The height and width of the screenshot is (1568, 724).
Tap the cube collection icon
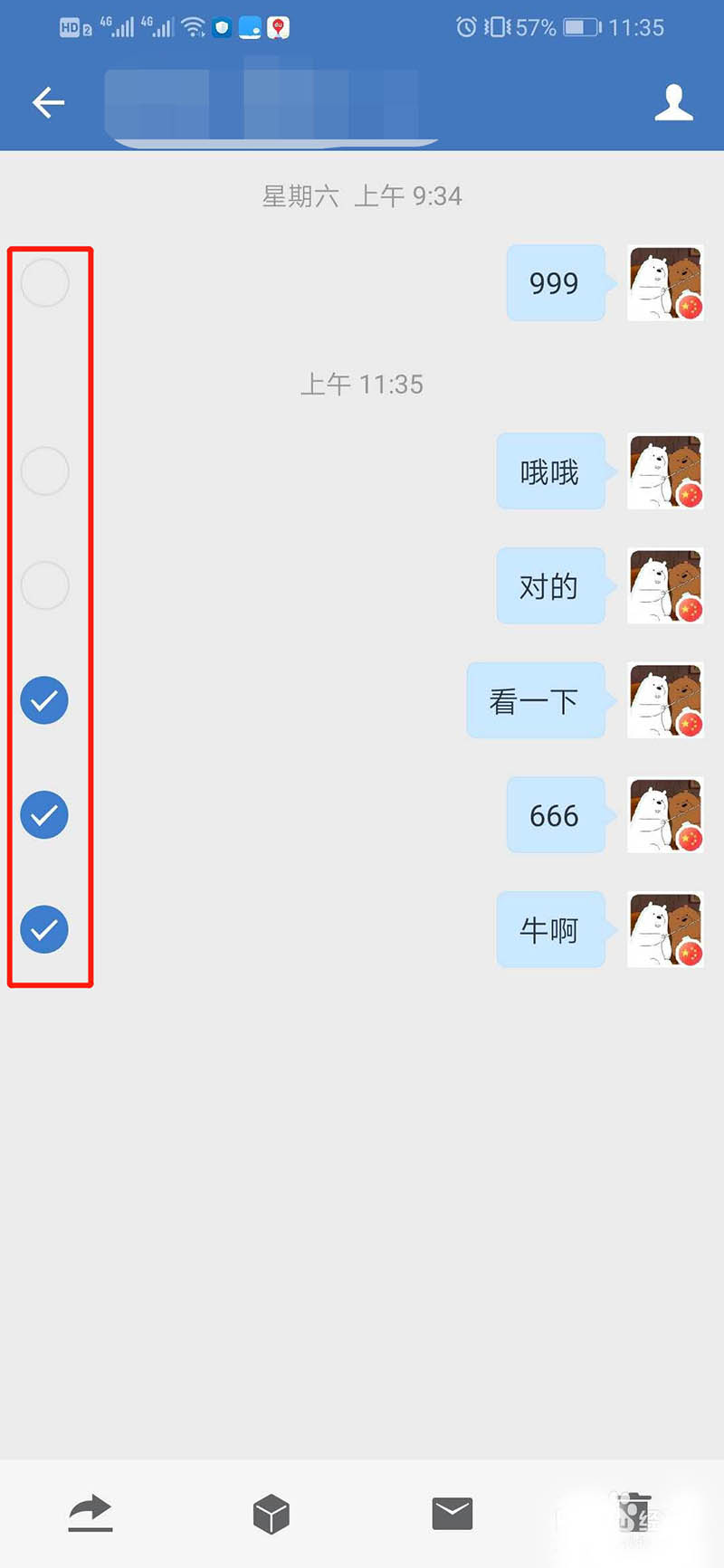(x=271, y=1514)
